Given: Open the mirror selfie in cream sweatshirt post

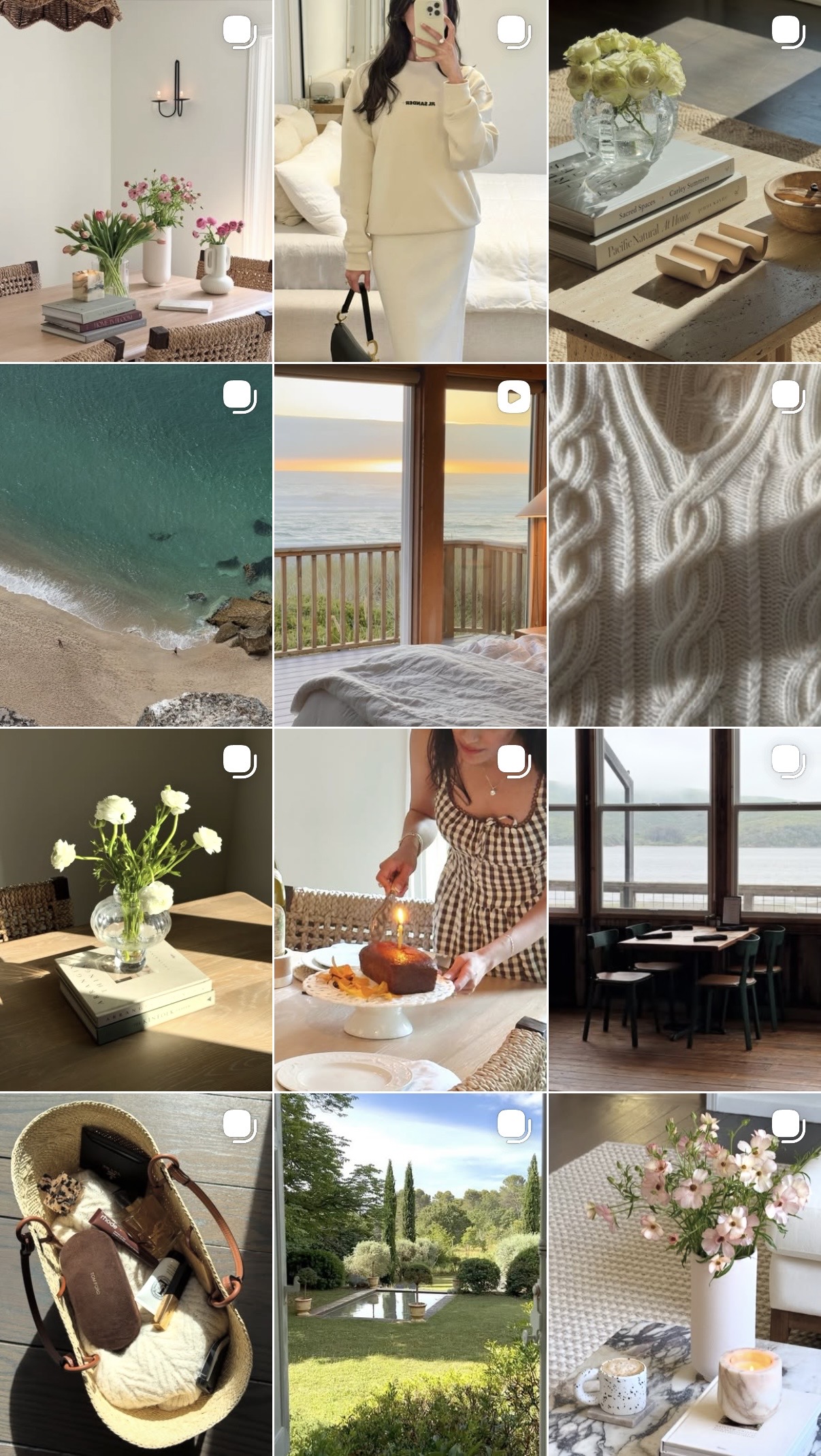Looking at the screenshot, I should [410, 180].
